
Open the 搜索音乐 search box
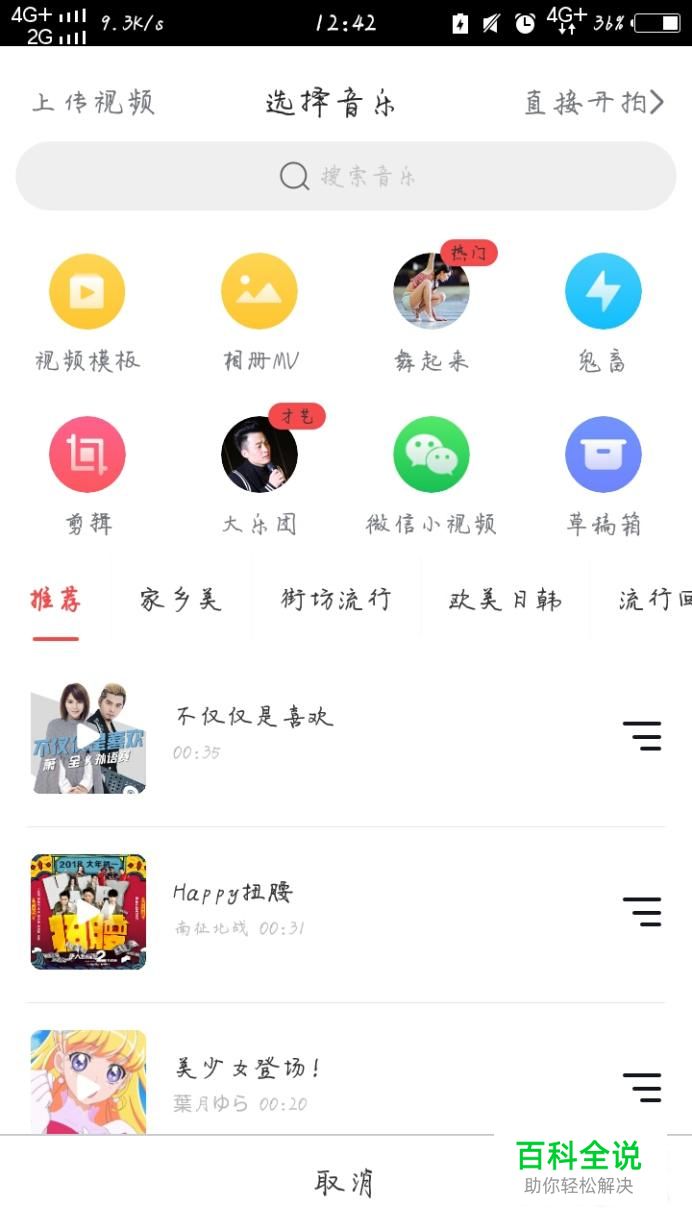tap(346, 177)
